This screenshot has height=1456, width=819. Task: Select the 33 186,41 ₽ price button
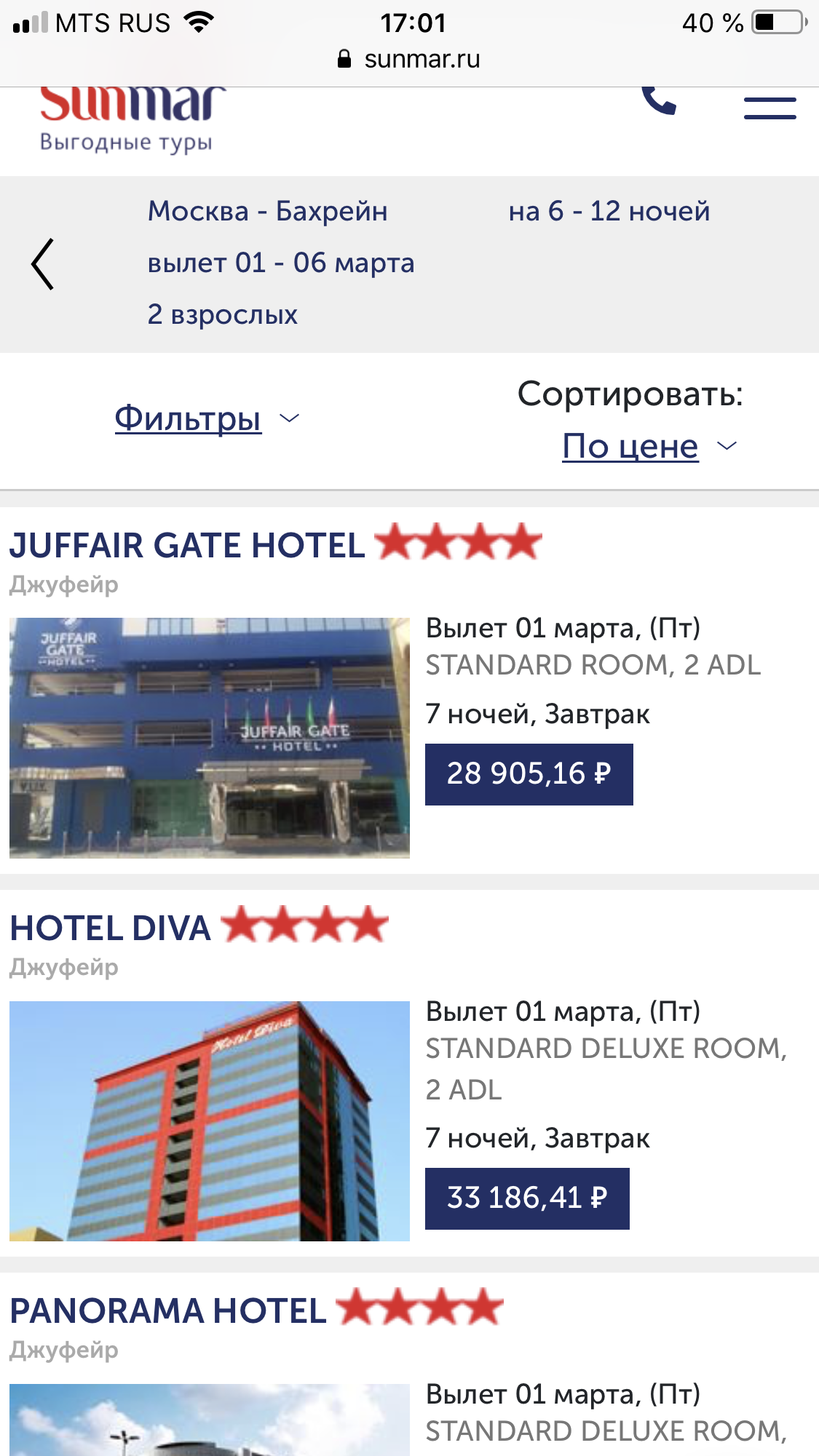[x=527, y=1198]
